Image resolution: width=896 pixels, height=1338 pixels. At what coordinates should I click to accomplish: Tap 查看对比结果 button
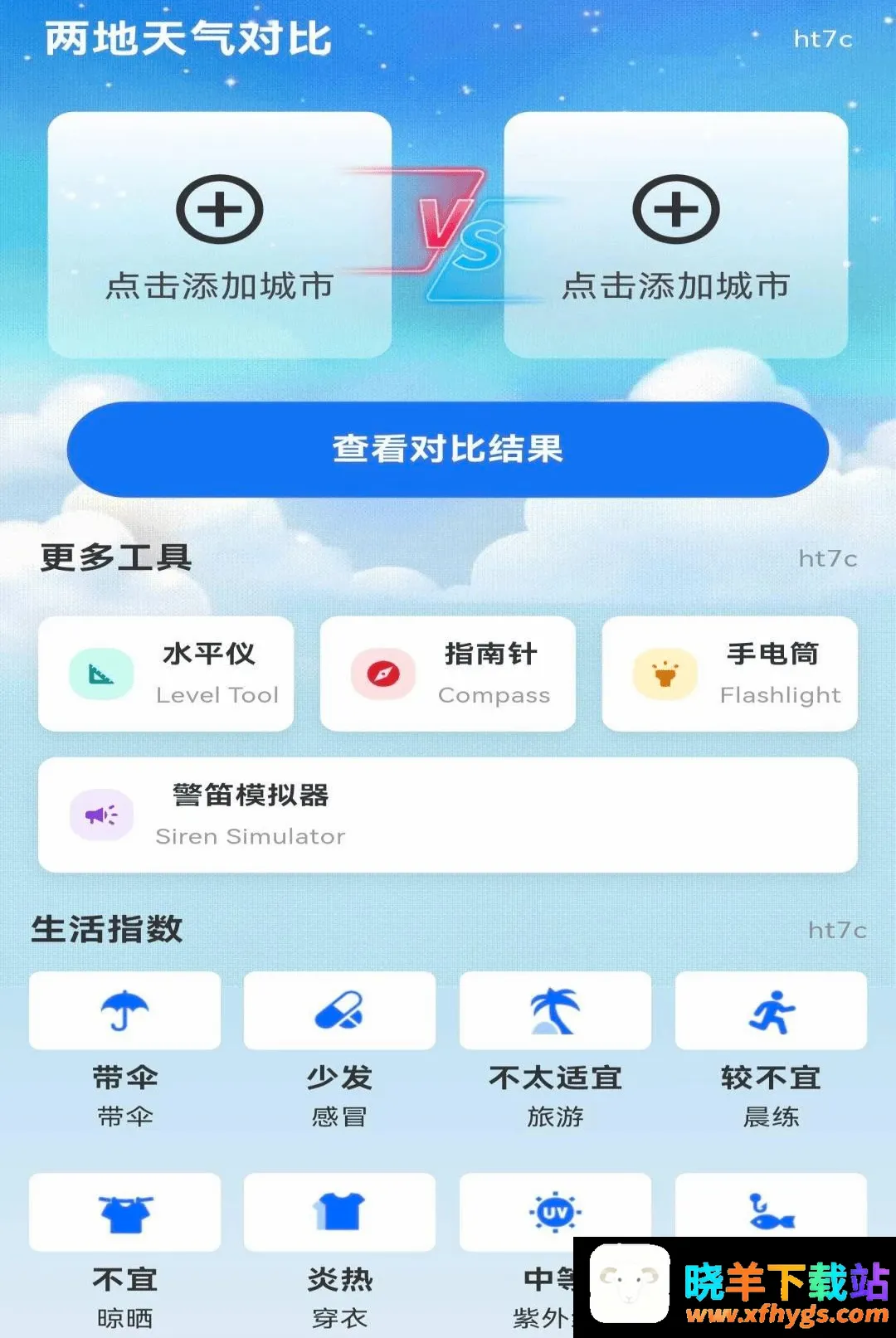pos(448,450)
